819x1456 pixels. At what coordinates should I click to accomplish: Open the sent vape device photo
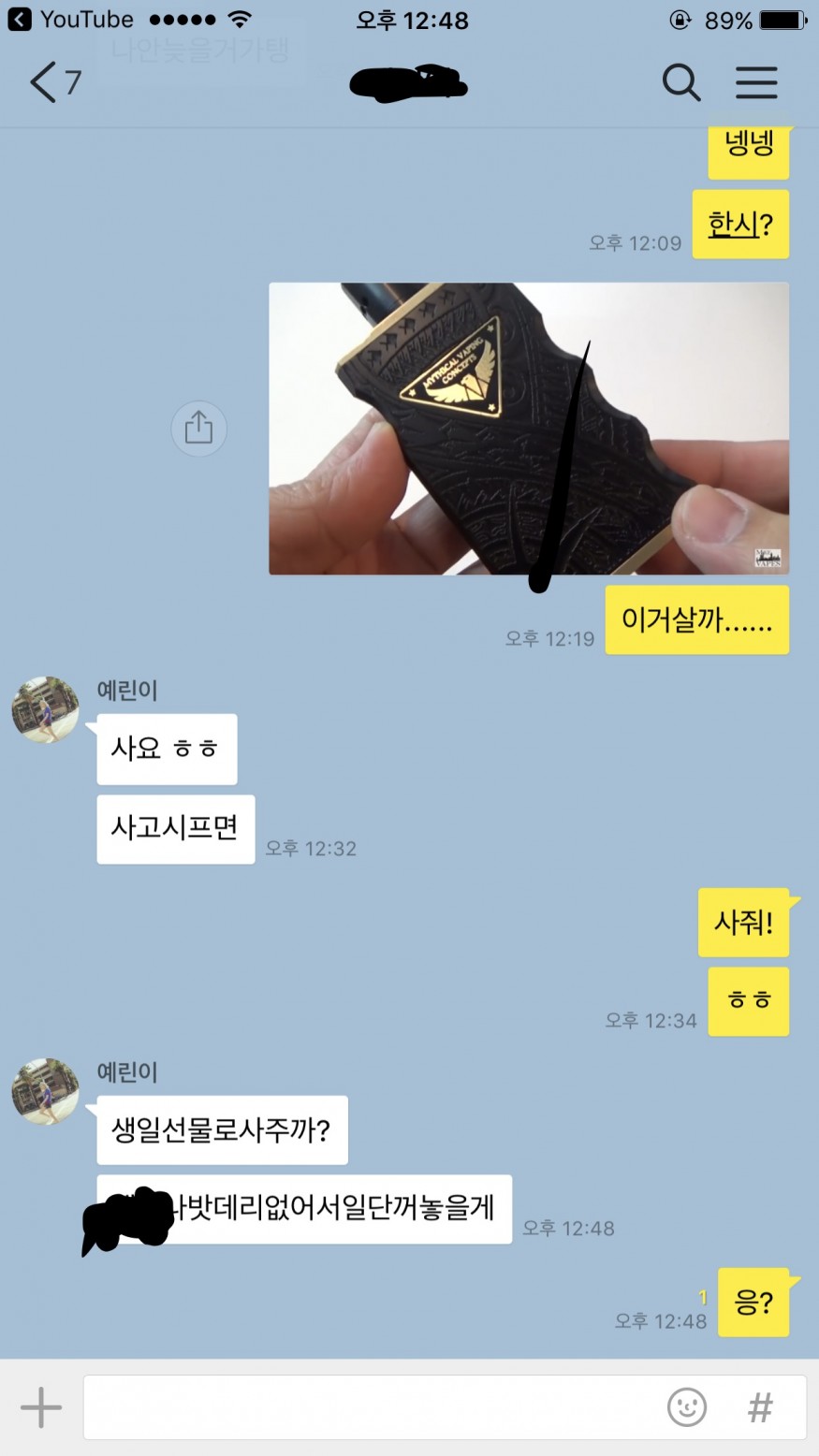click(528, 429)
